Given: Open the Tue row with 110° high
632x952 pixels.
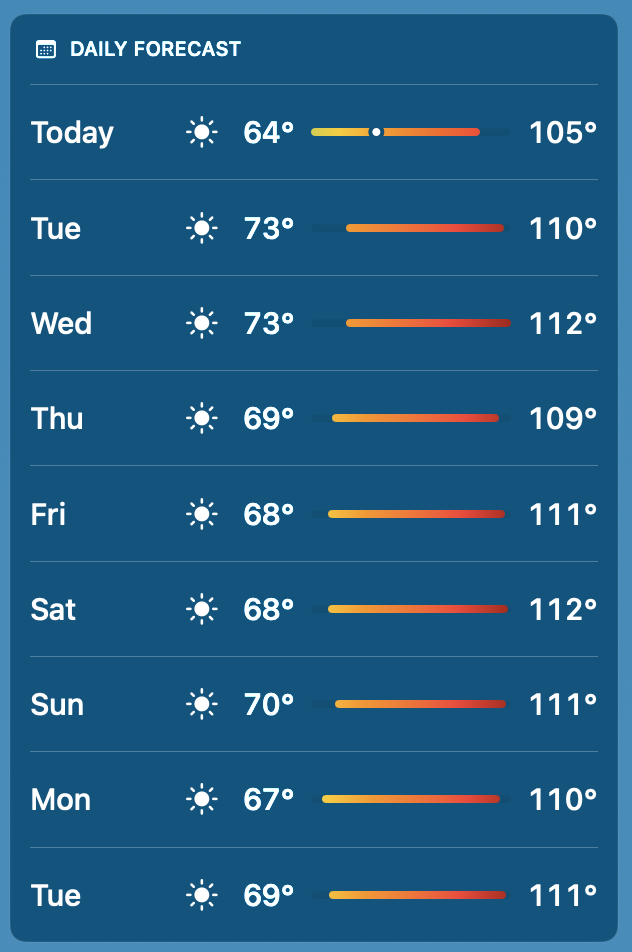Looking at the screenshot, I should coord(314,228).
